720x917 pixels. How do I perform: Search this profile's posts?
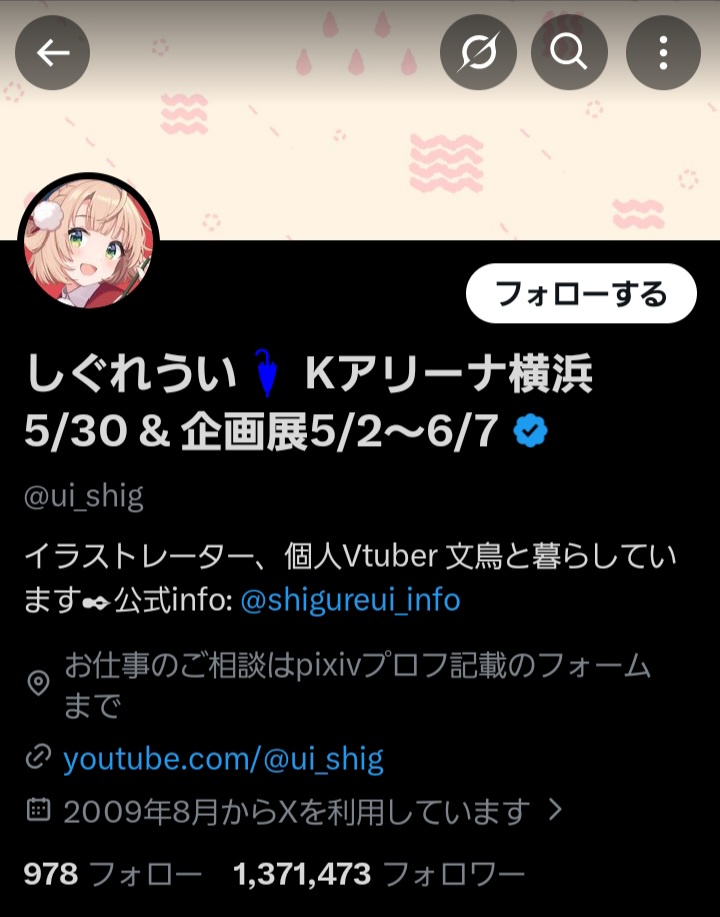pyautogui.click(x=569, y=53)
